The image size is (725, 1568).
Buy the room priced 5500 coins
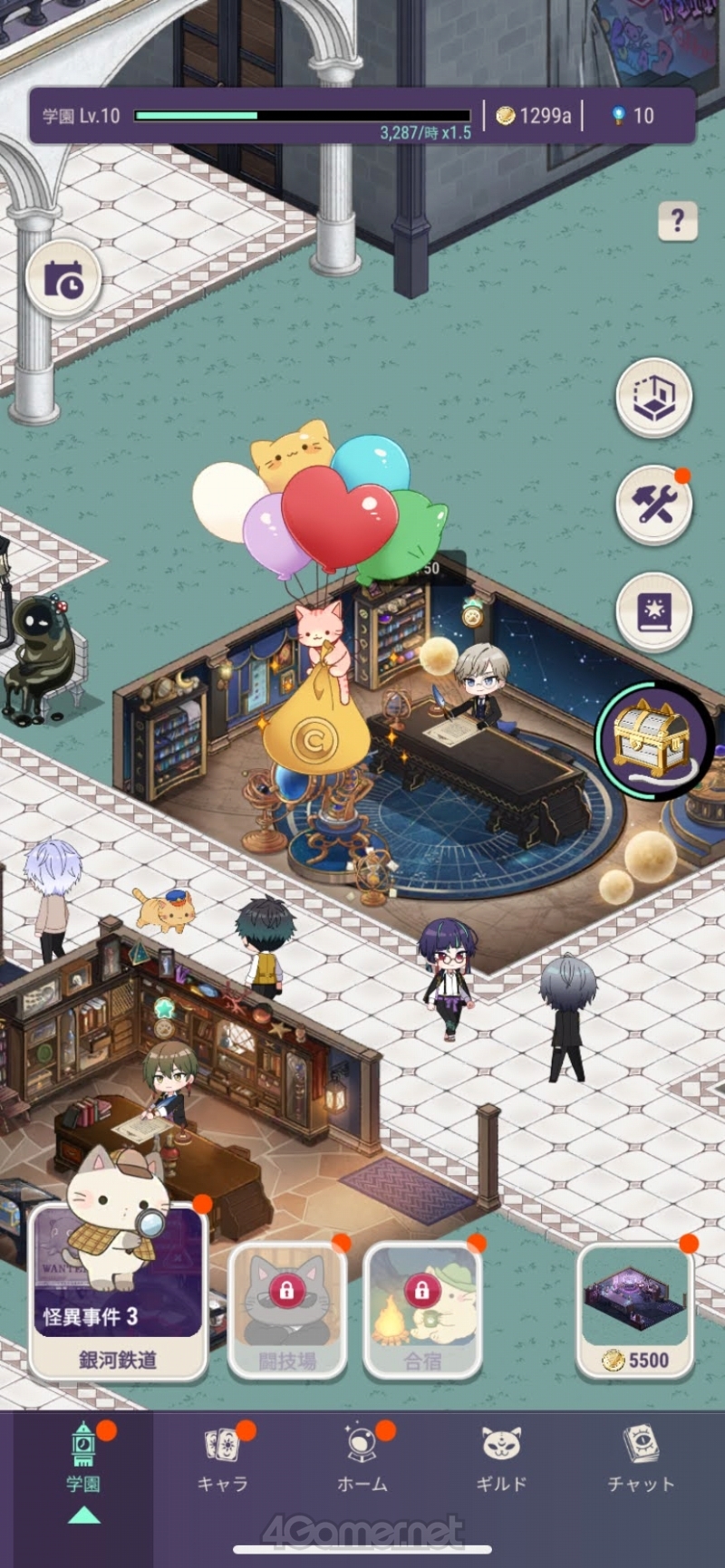point(635,1311)
